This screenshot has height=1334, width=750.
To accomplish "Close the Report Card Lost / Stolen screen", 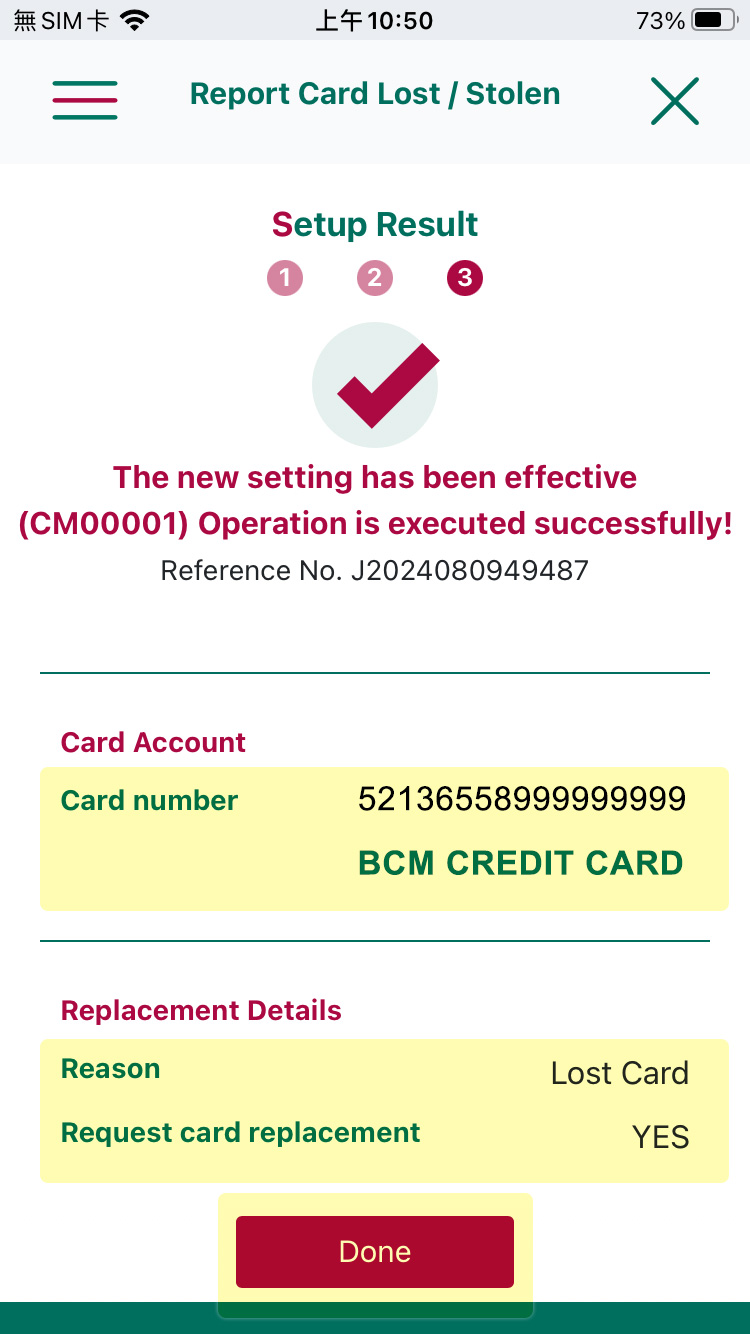I will (x=675, y=101).
